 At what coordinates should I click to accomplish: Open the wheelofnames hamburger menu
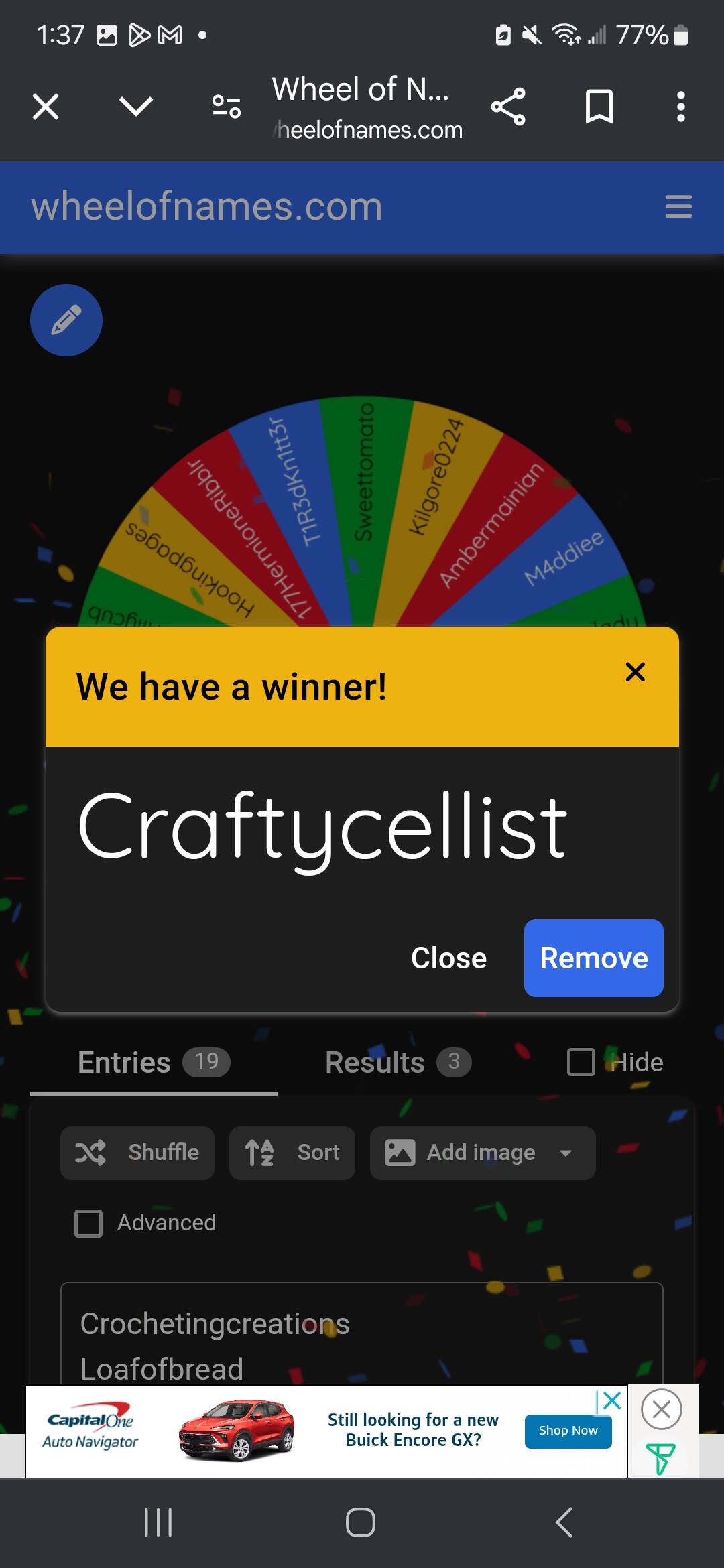click(x=678, y=206)
